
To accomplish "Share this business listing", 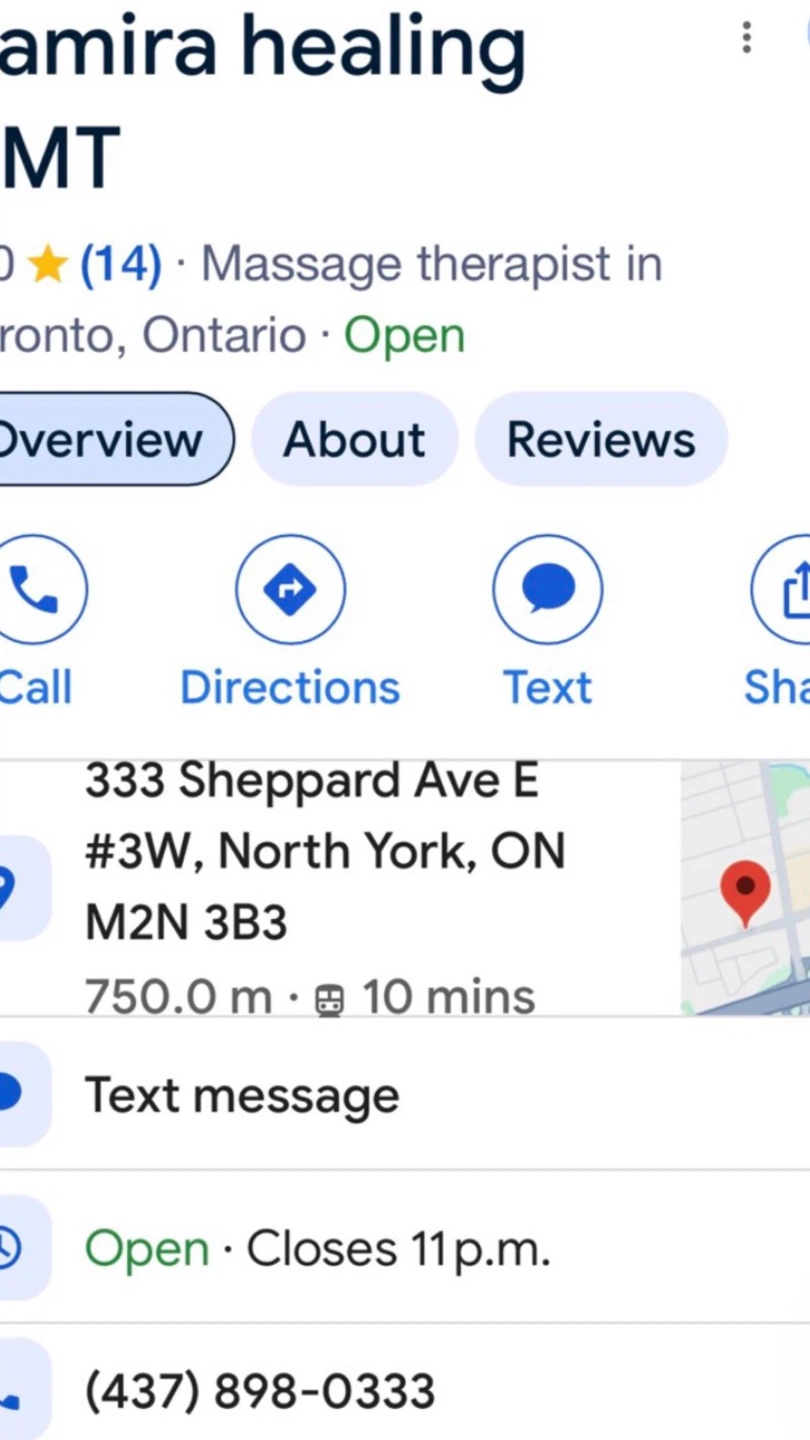I will click(x=780, y=621).
